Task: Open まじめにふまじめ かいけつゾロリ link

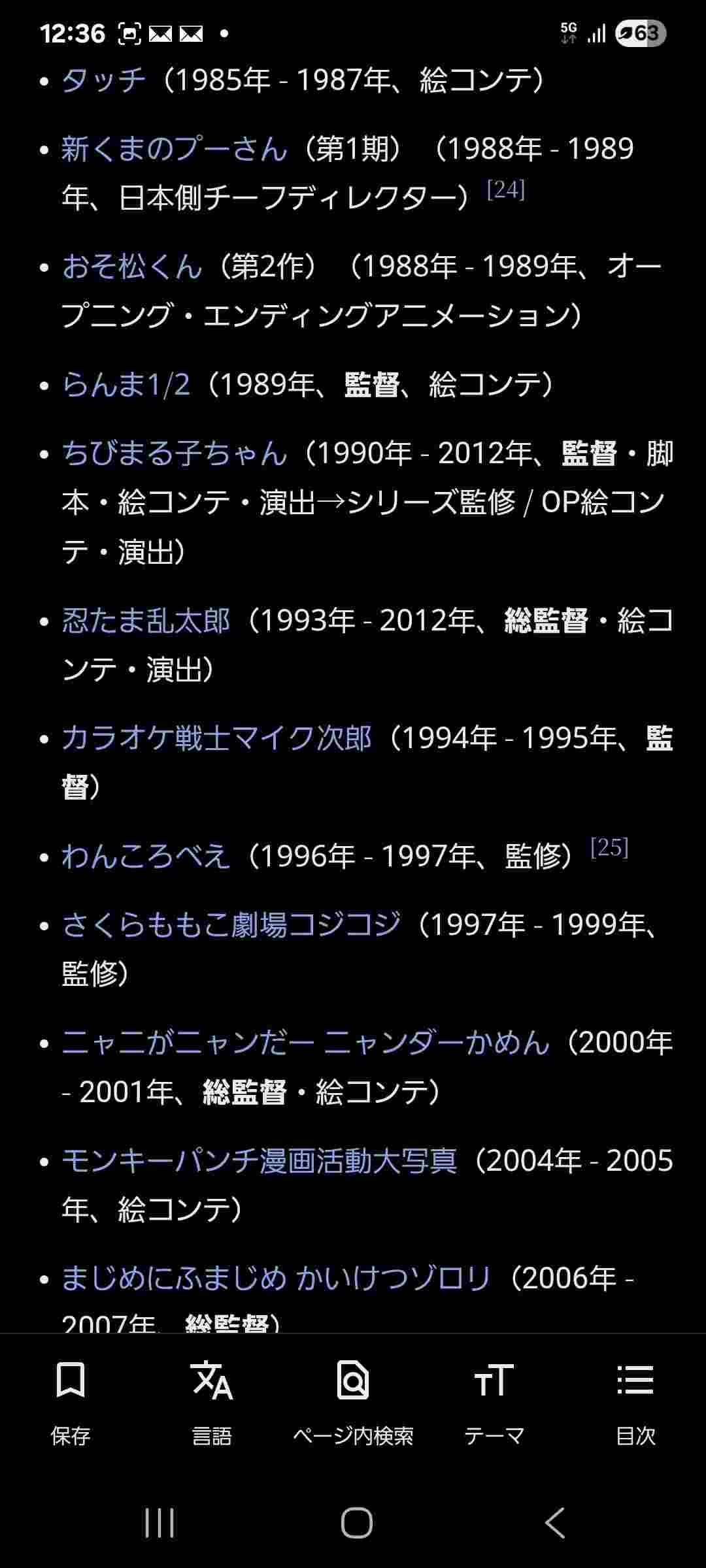Action: 275,1278
